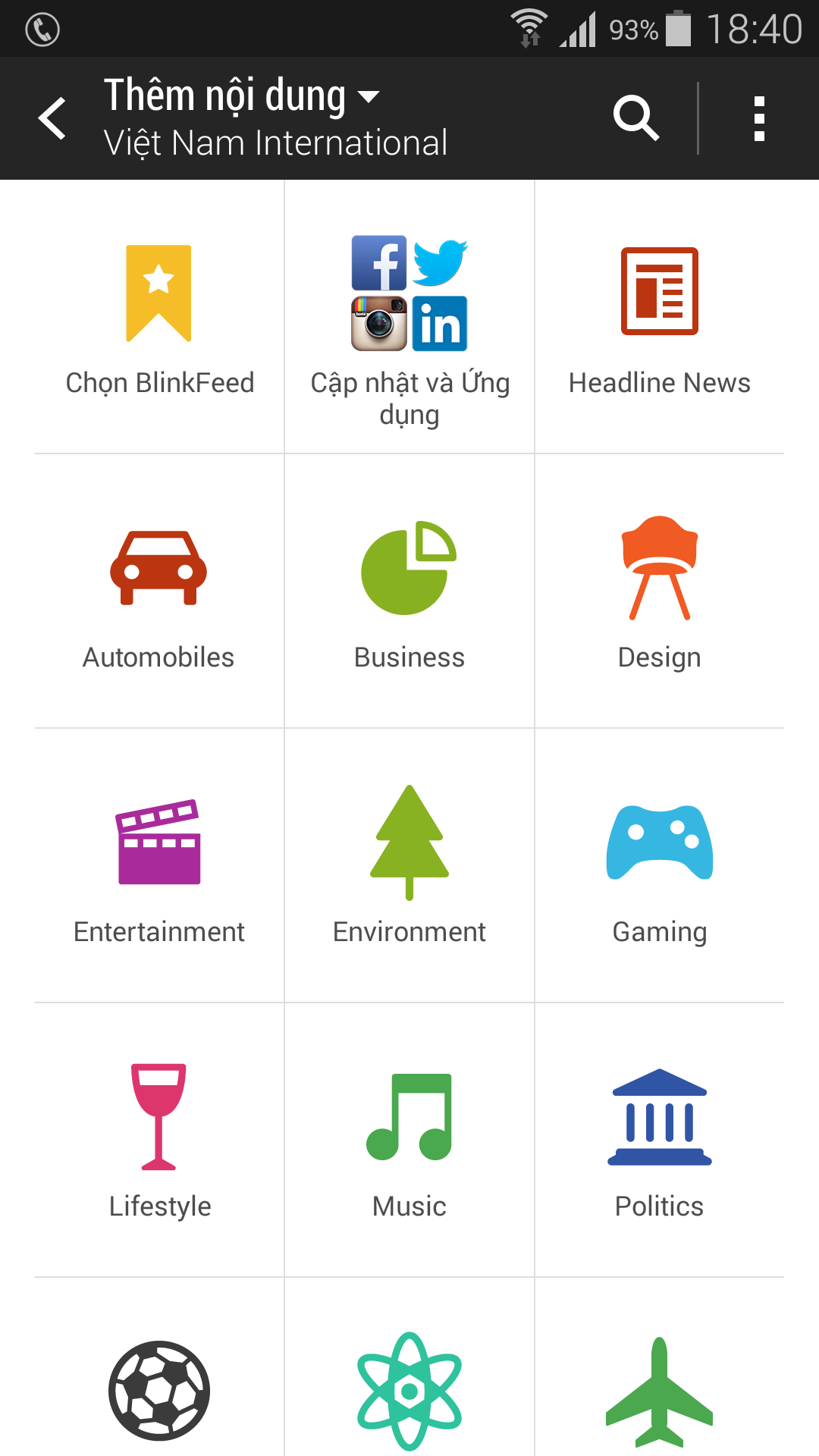This screenshot has height=1456, width=819.
Task: Open the search function
Action: (635, 118)
